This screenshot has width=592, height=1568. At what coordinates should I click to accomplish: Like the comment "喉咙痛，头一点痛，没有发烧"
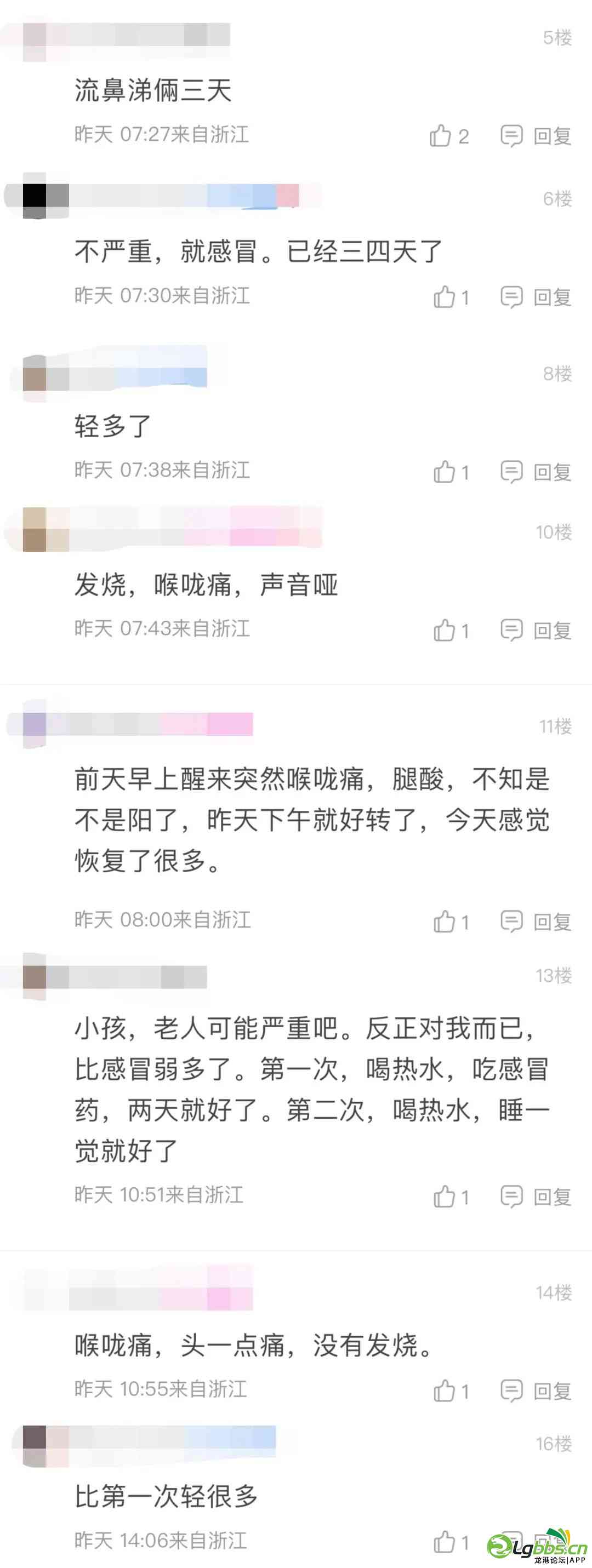point(445,1391)
